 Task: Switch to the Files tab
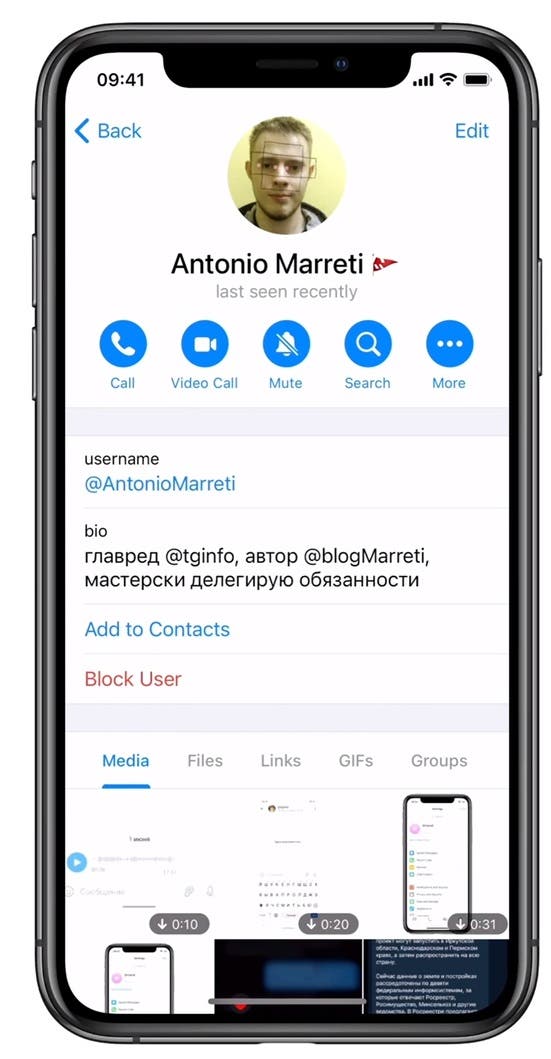pyautogui.click(x=205, y=760)
